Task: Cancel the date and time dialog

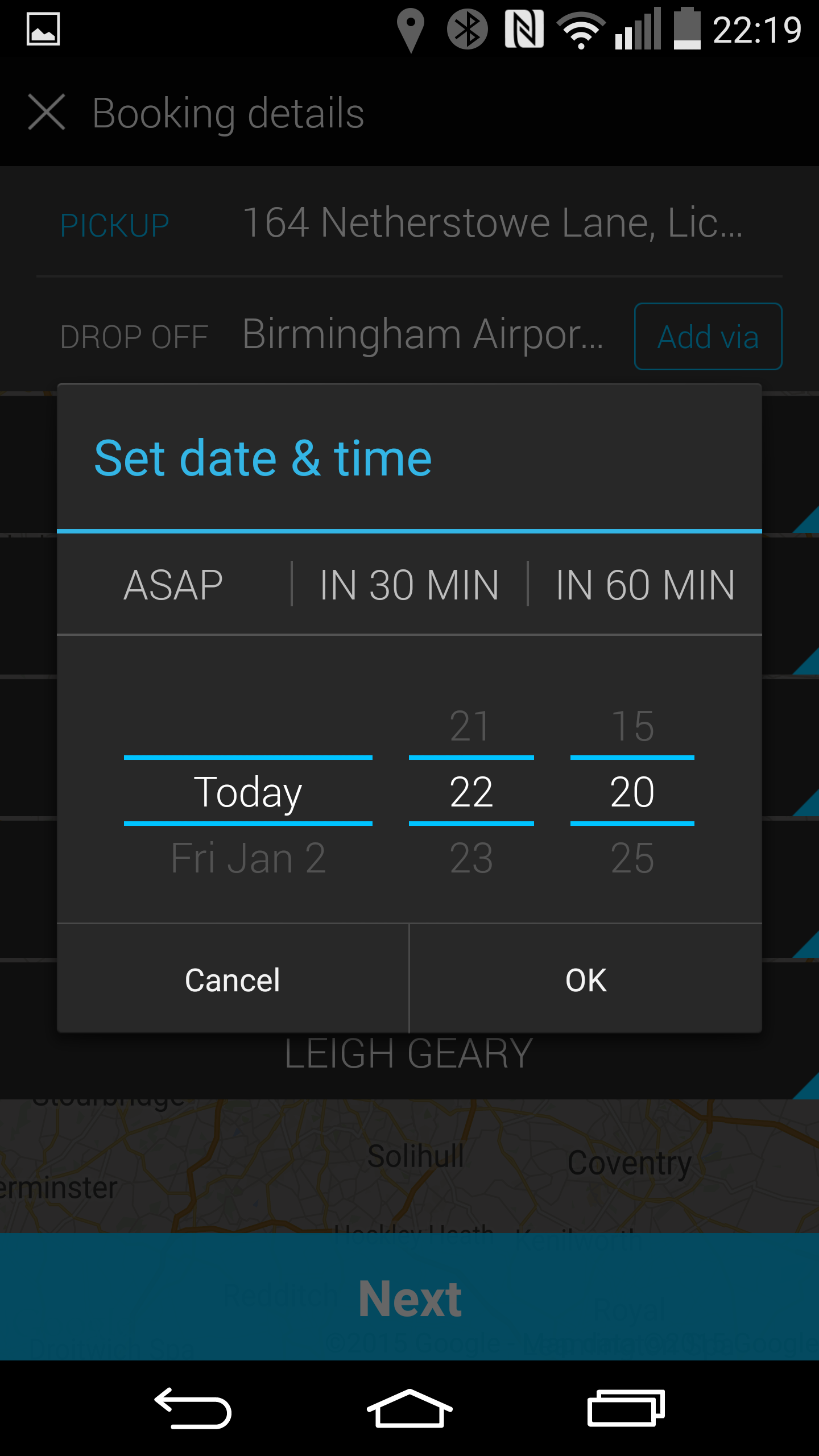Action: tap(233, 979)
